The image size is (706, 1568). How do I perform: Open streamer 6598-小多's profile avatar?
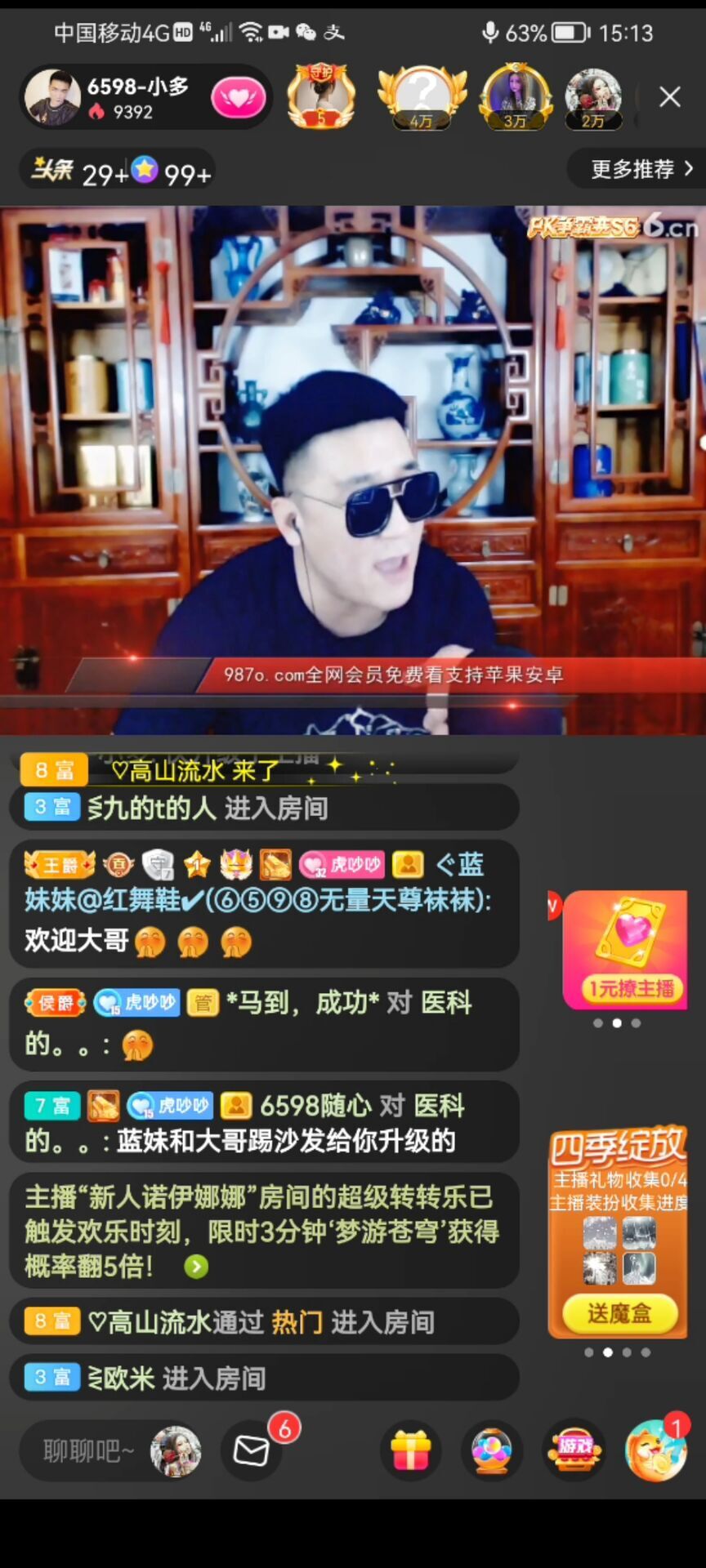click(x=51, y=99)
